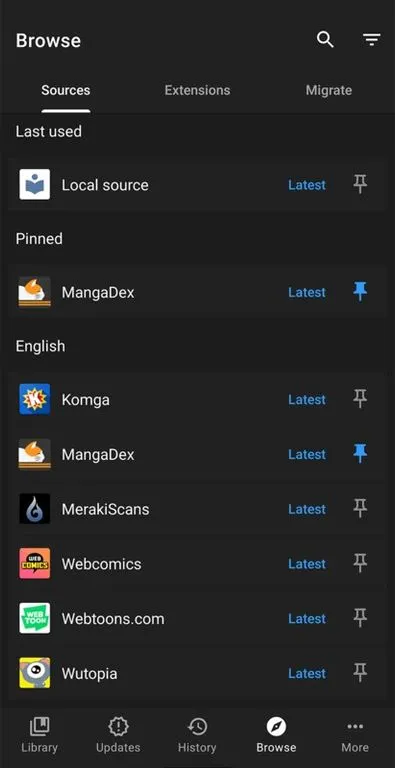Pin the Komga source
Image resolution: width=395 pixels, height=768 pixels.
point(360,400)
